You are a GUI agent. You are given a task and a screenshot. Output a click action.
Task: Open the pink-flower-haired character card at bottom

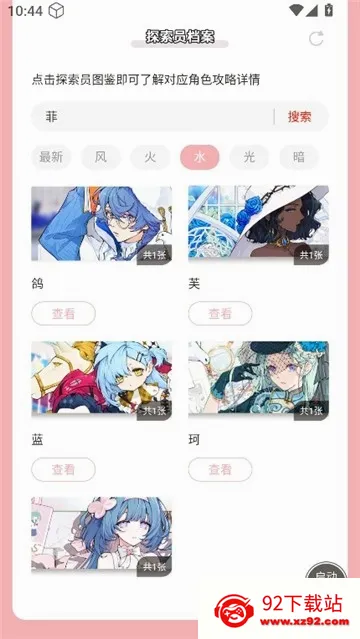(102, 535)
